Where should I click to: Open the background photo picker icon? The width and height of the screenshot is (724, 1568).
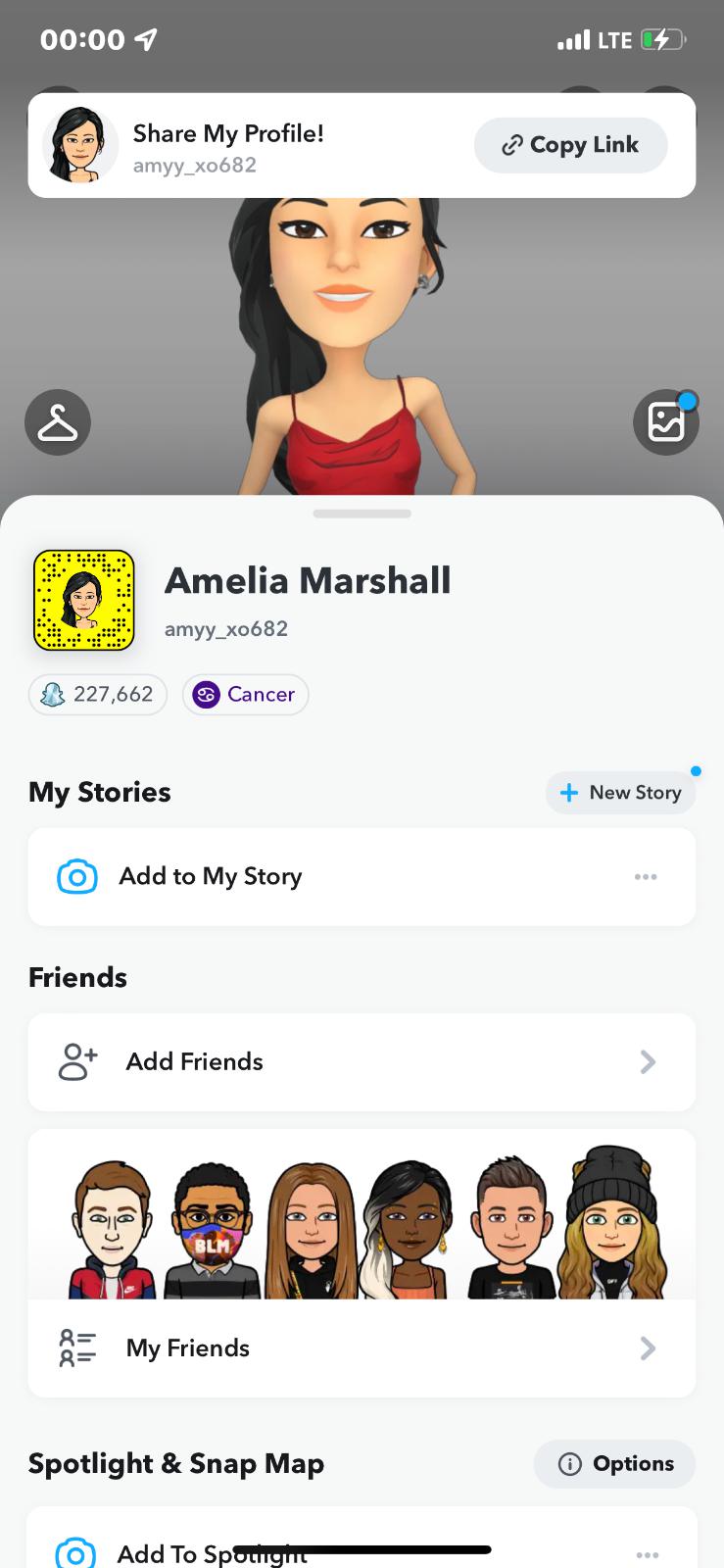click(666, 422)
